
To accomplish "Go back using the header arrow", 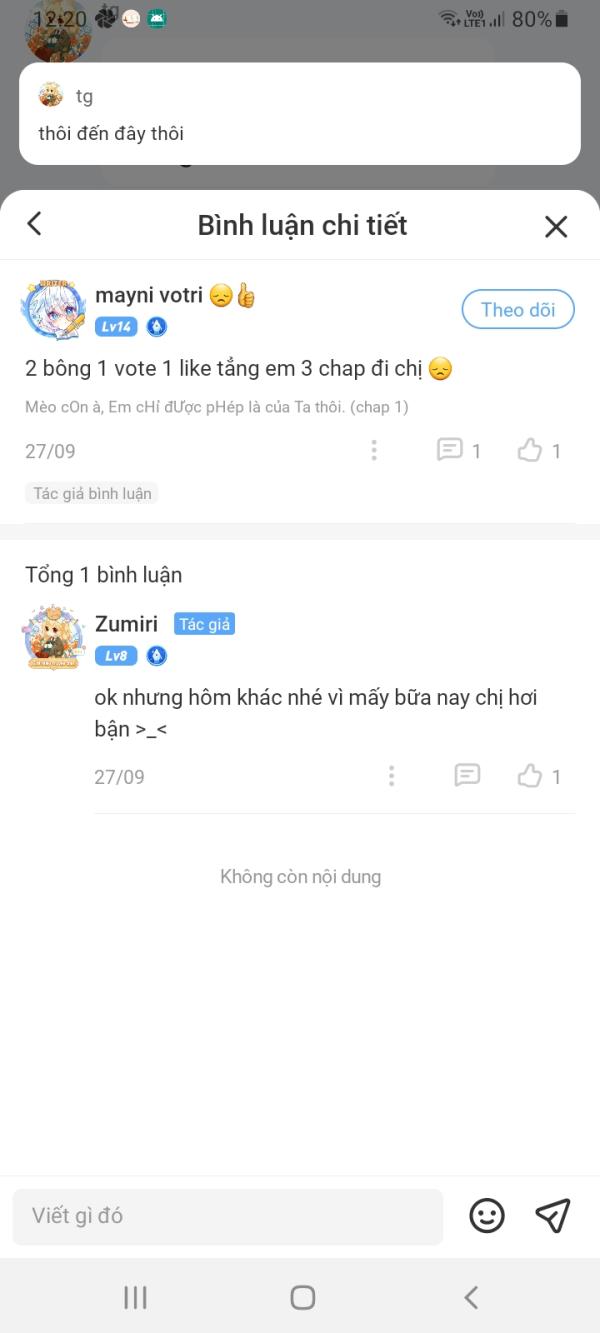I will pos(35,224).
